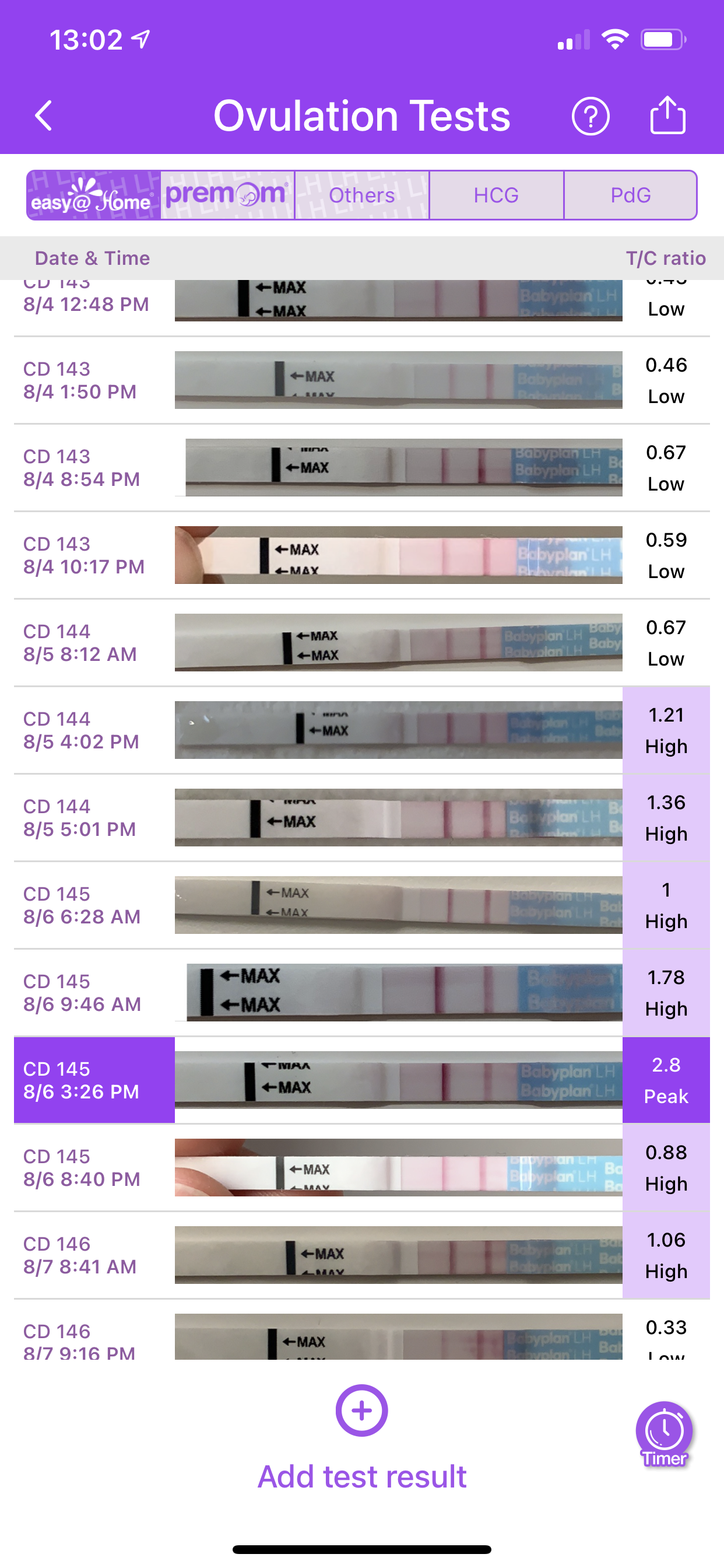Go back from Ovulation Tests

tap(44, 116)
